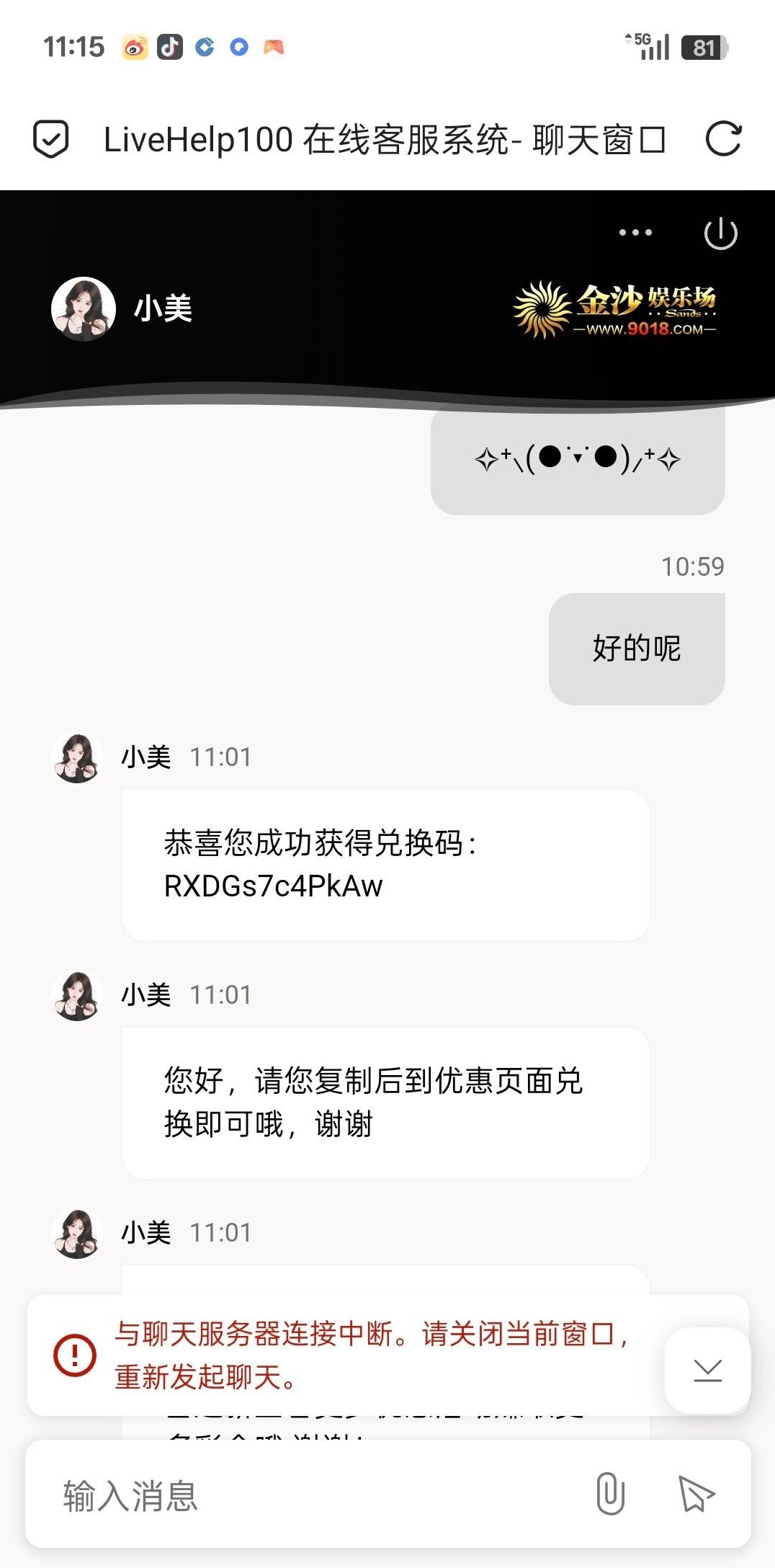The width and height of the screenshot is (775, 1568).
Task: Reload the LiveHelp100 chat page
Action: point(723,139)
